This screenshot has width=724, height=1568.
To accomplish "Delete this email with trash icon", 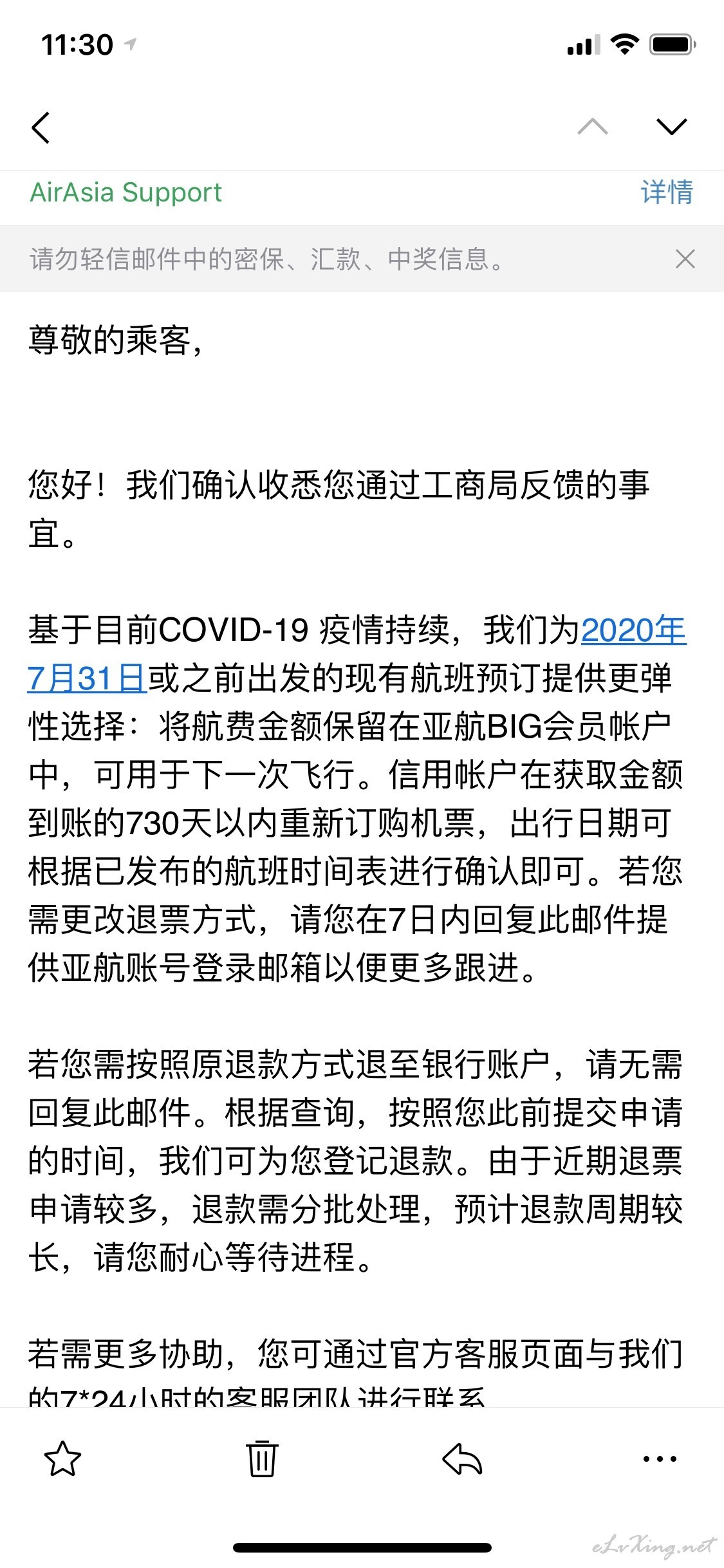I will (262, 1459).
